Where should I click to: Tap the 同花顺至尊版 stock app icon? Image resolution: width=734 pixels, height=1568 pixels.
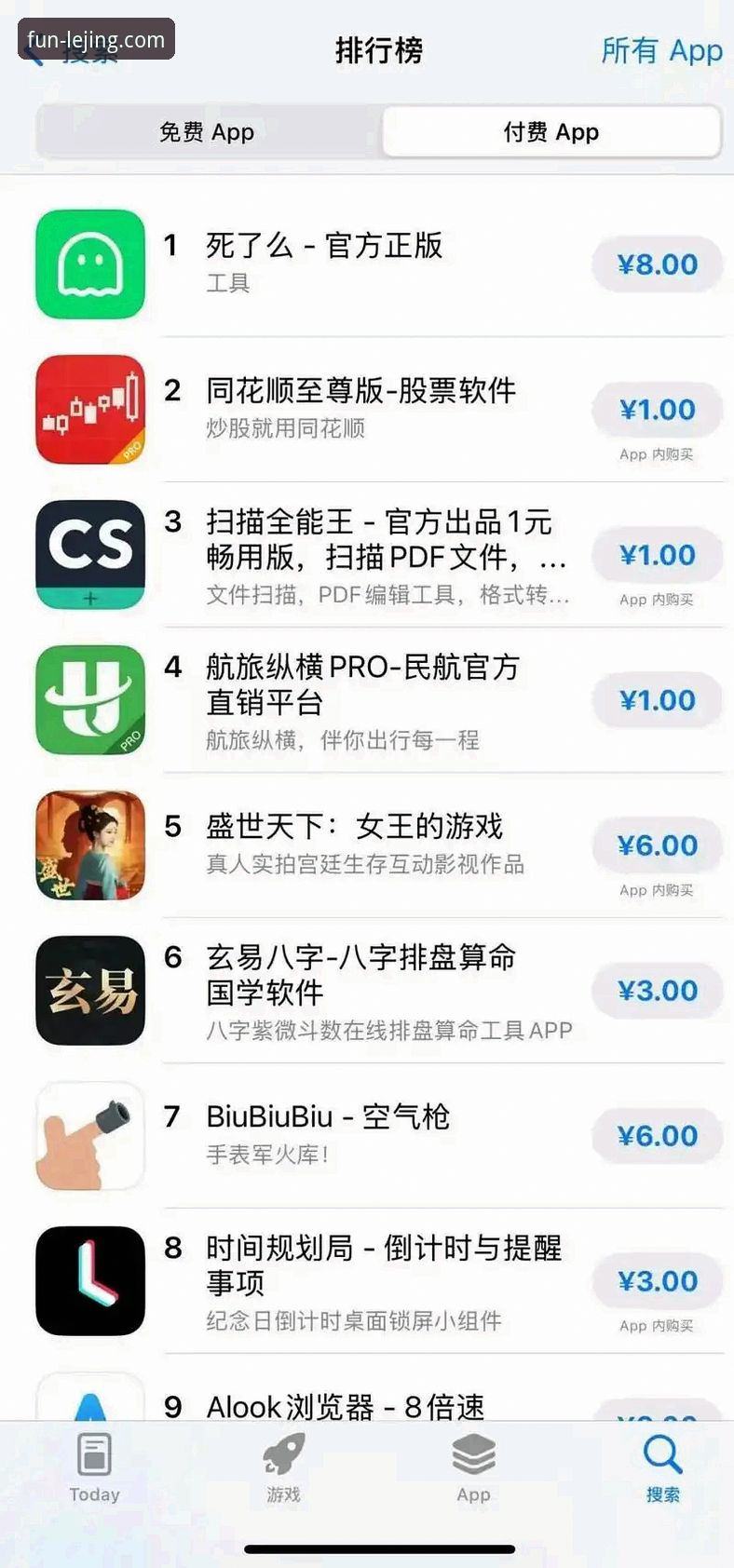click(89, 409)
